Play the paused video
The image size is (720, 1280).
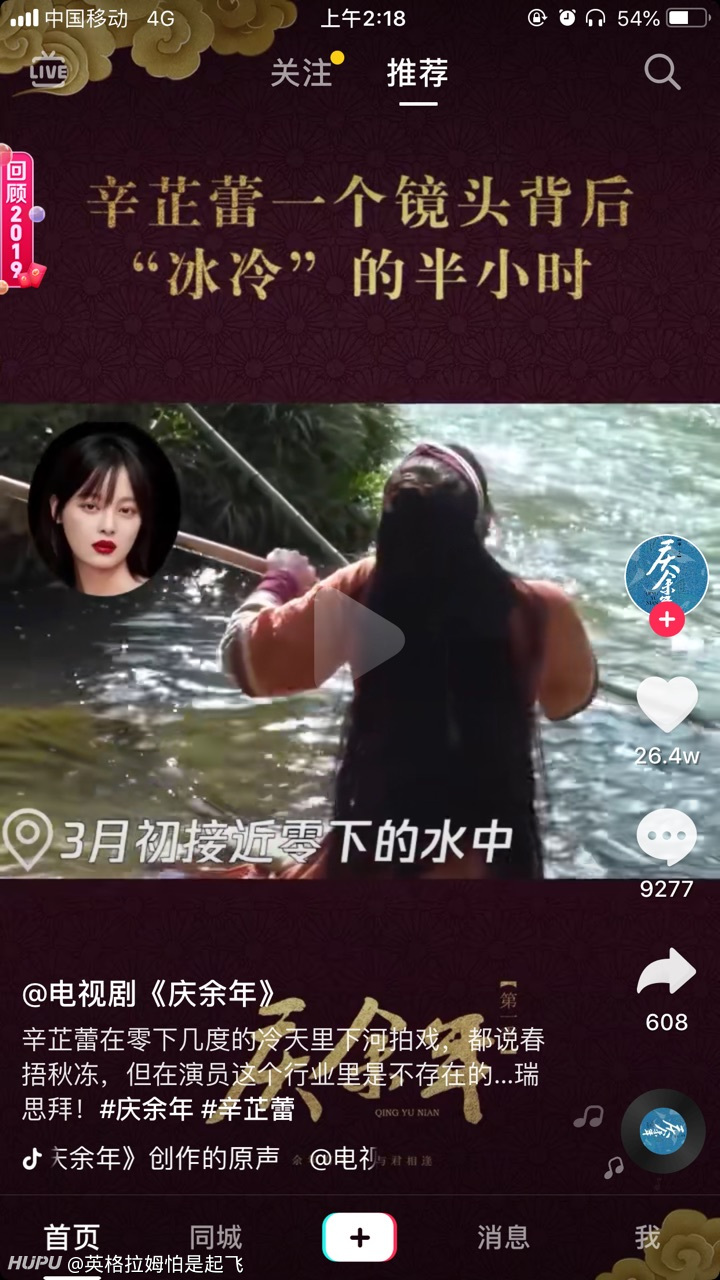click(x=360, y=638)
